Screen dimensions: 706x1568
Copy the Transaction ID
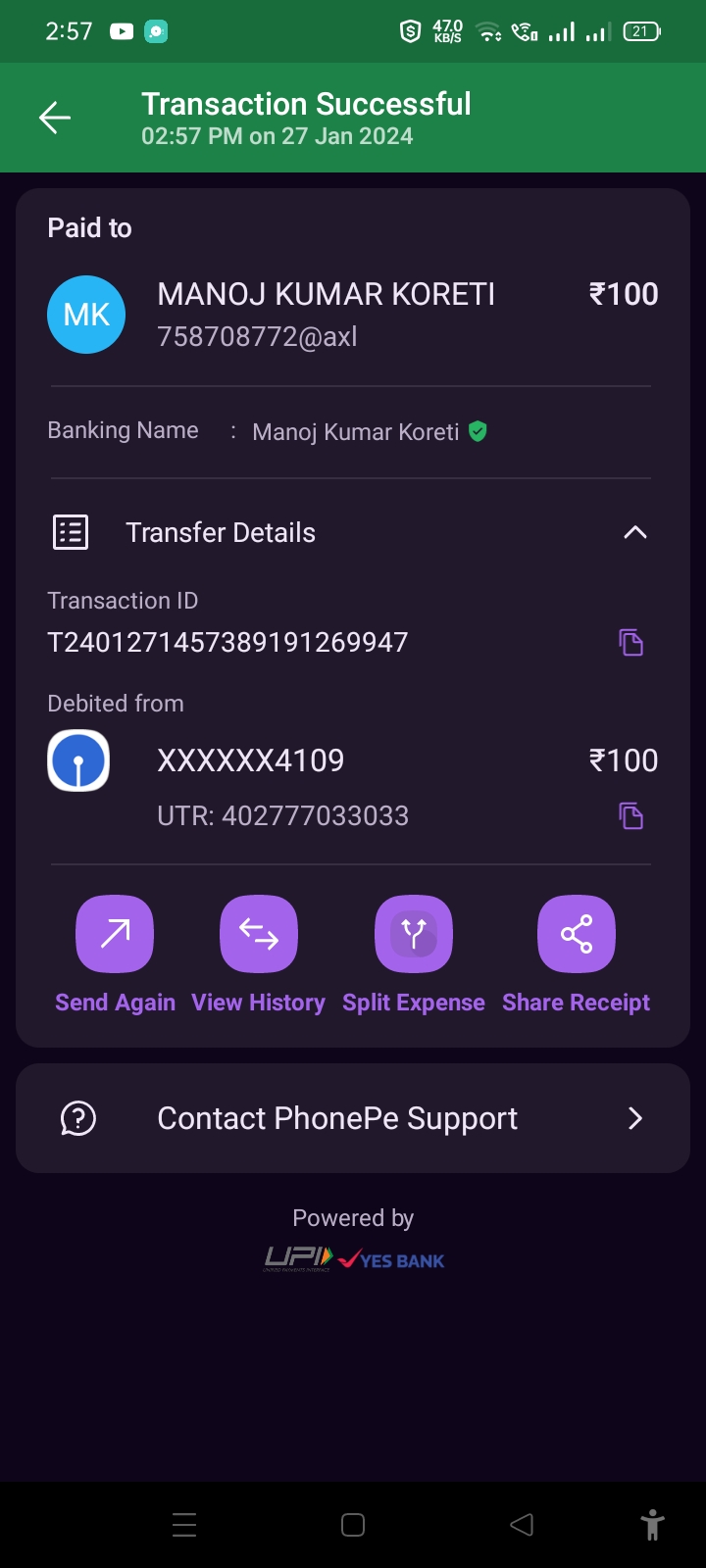click(x=630, y=643)
